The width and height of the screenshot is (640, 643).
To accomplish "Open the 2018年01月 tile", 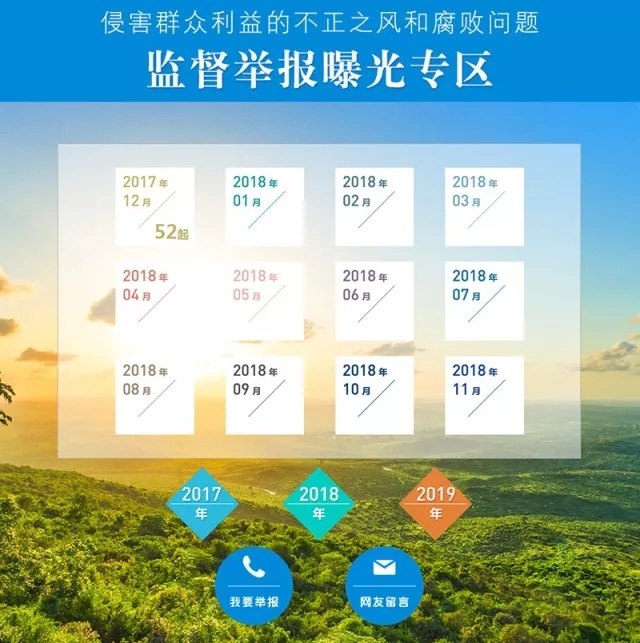I will pyautogui.click(x=264, y=207).
